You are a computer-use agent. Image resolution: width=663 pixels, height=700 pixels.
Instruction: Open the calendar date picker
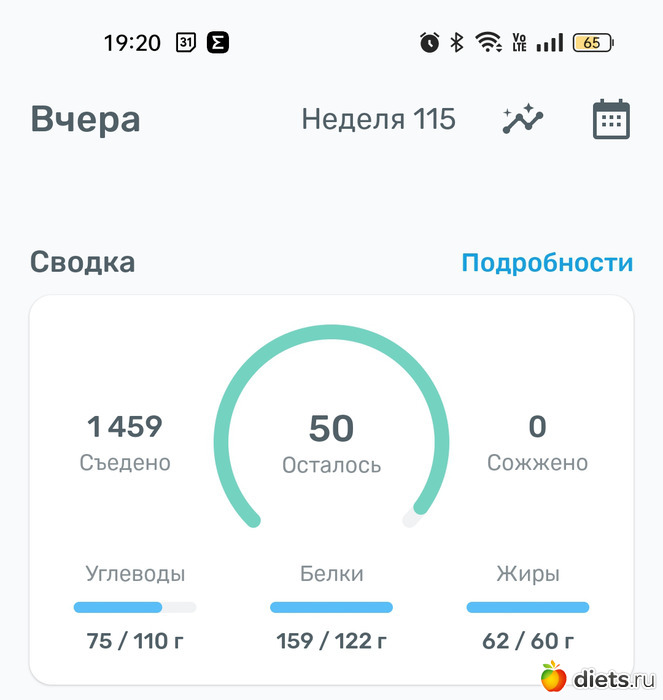pyautogui.click(x=611, y=120)
